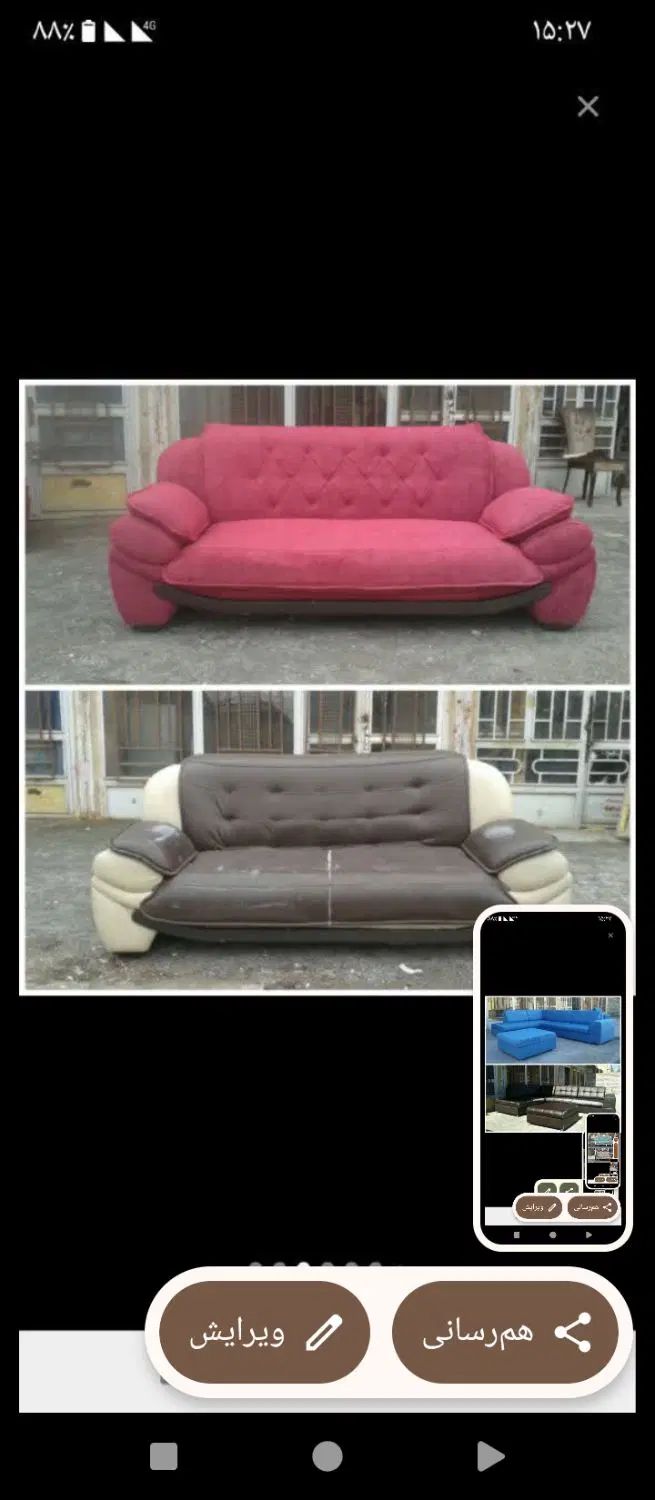Go to the home screen
This screenshot has height=1500, width=655.
coord(327,1456)
